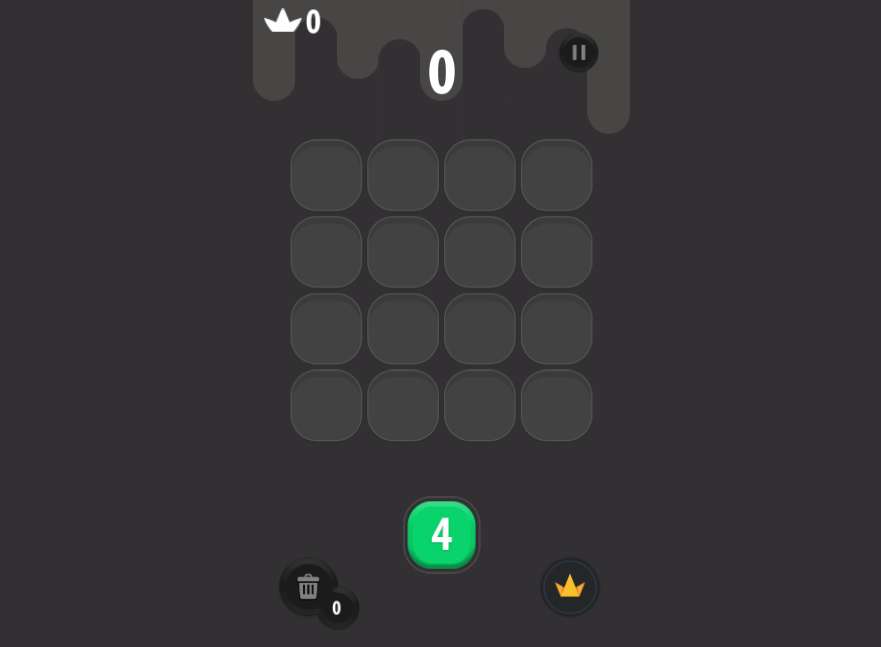Pause the game
The width and height of the screenshot is (881, 647).
click(578, 53)
